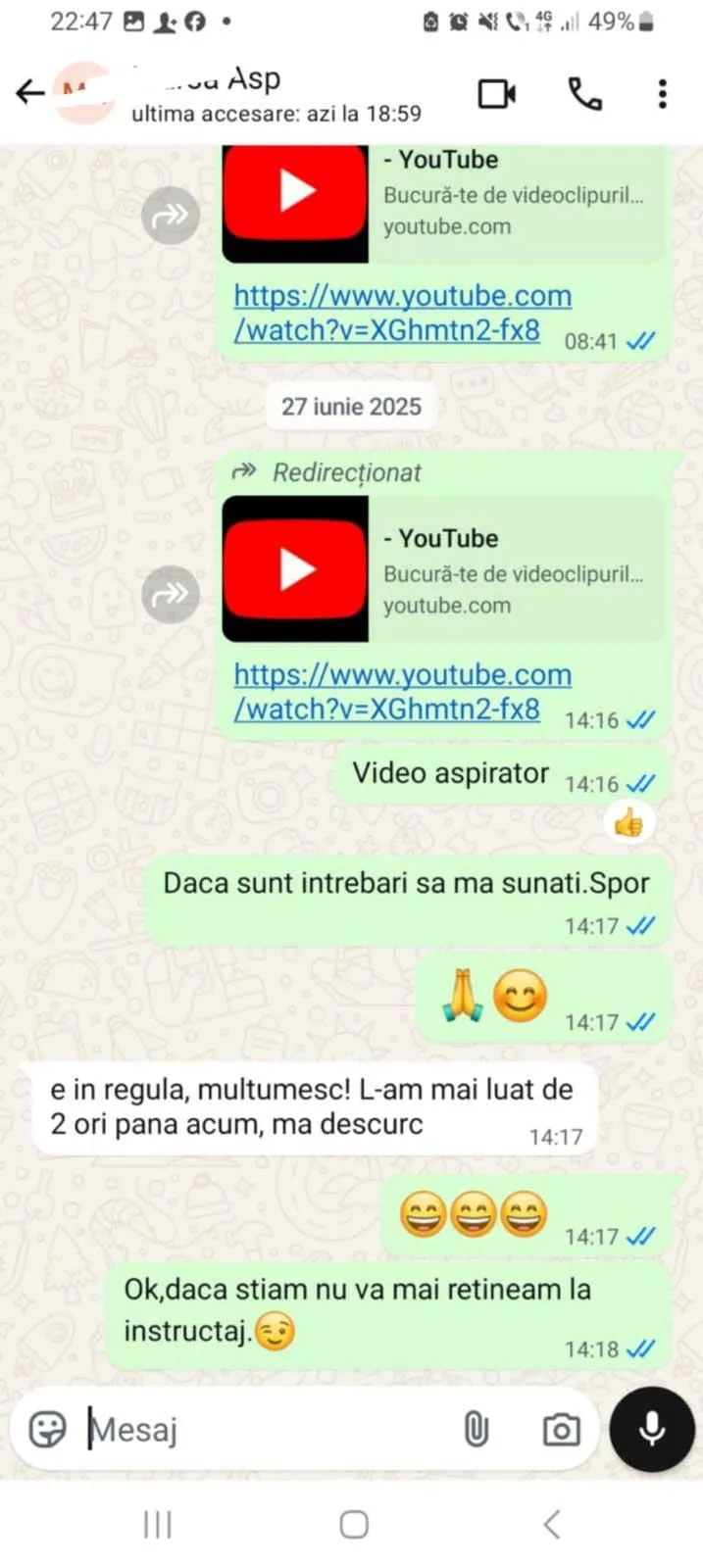Attach a file with the paperclip
This screenshot has height=1568, width=703.
point(476,1430)
